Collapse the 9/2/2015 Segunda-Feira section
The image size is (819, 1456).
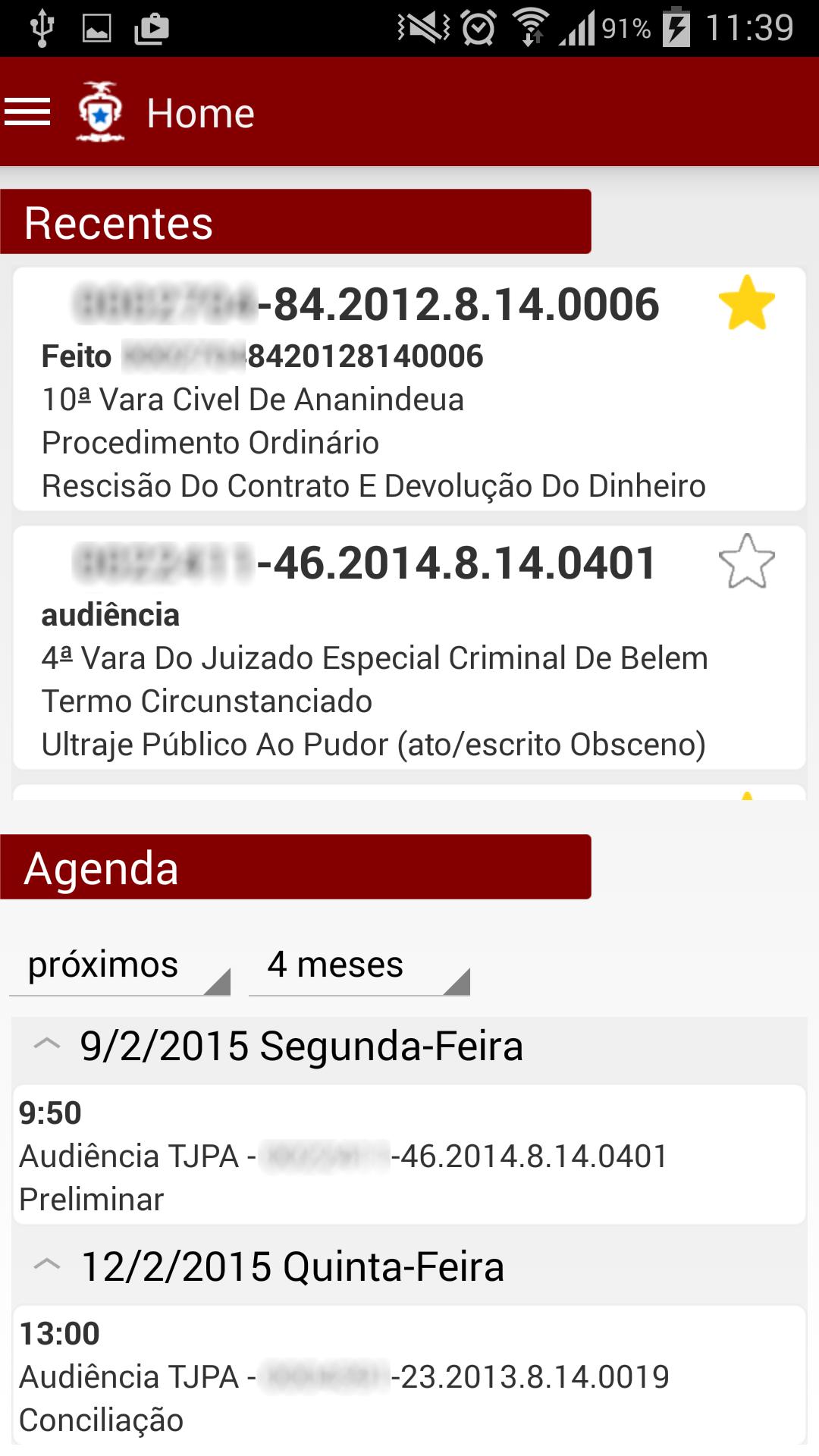47,1046
